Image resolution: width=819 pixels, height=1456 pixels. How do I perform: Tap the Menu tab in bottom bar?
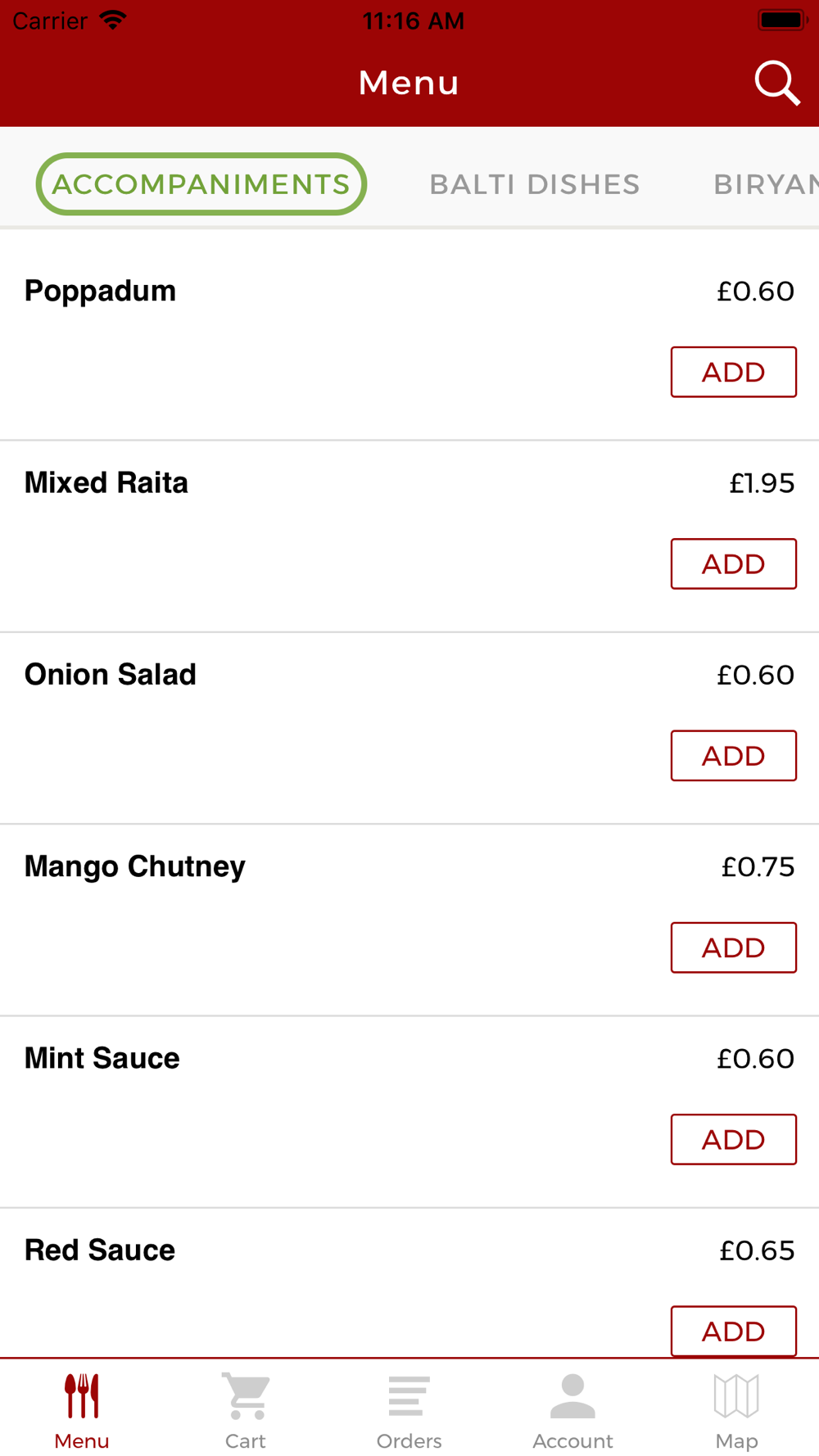coord(82,1410)
